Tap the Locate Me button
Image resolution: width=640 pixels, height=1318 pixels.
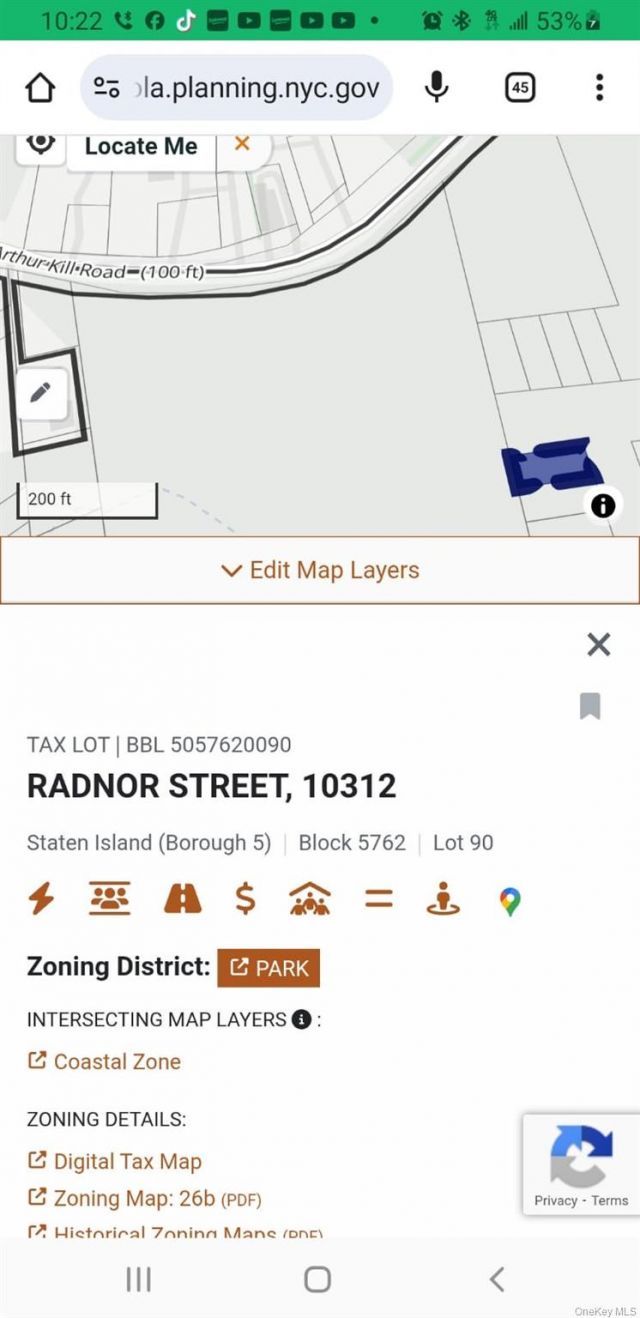pyautogui.click(x=140, y=146)
